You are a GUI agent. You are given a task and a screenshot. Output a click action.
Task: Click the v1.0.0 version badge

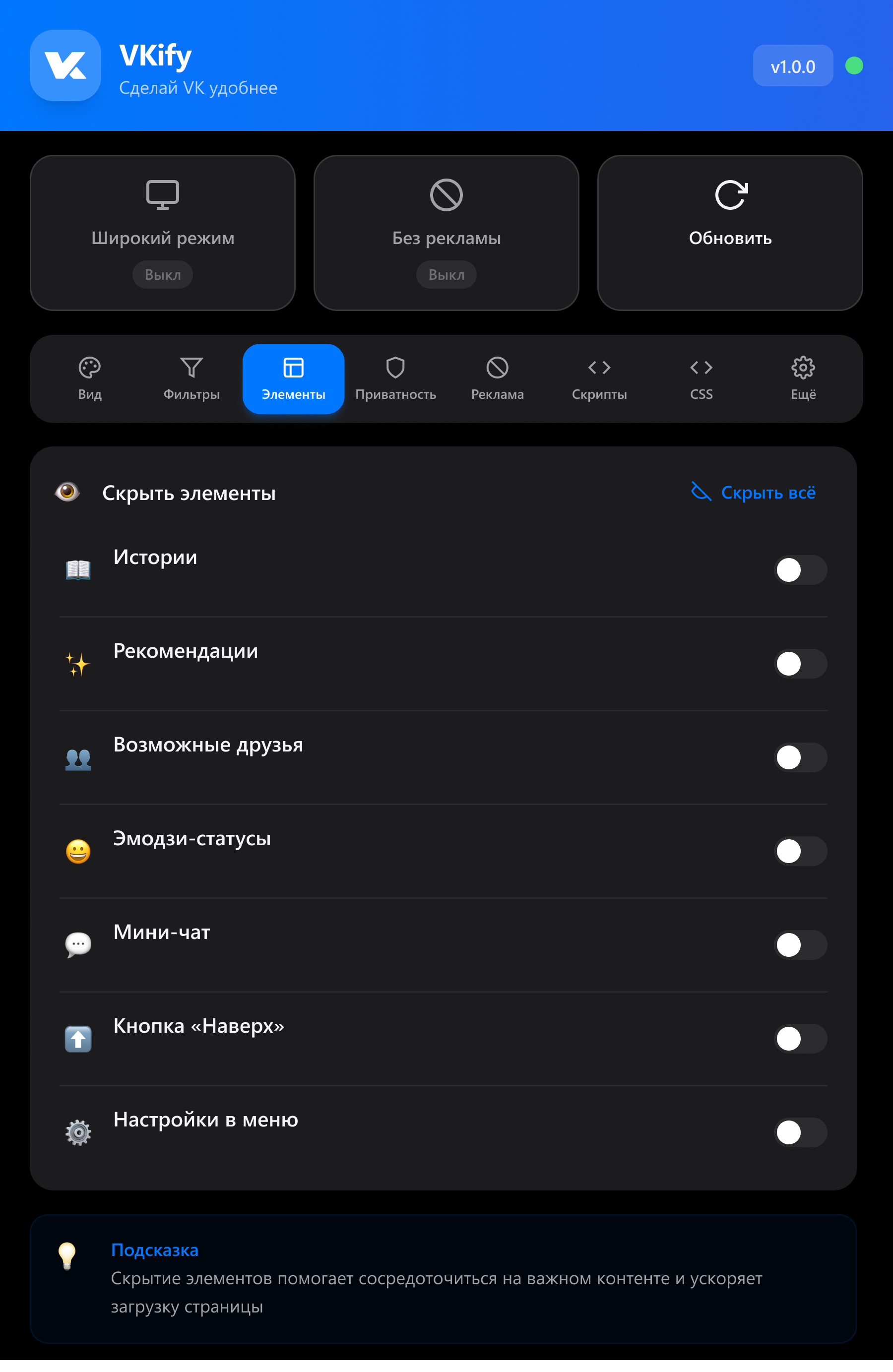pyautogui.click(x=793, y=65)
